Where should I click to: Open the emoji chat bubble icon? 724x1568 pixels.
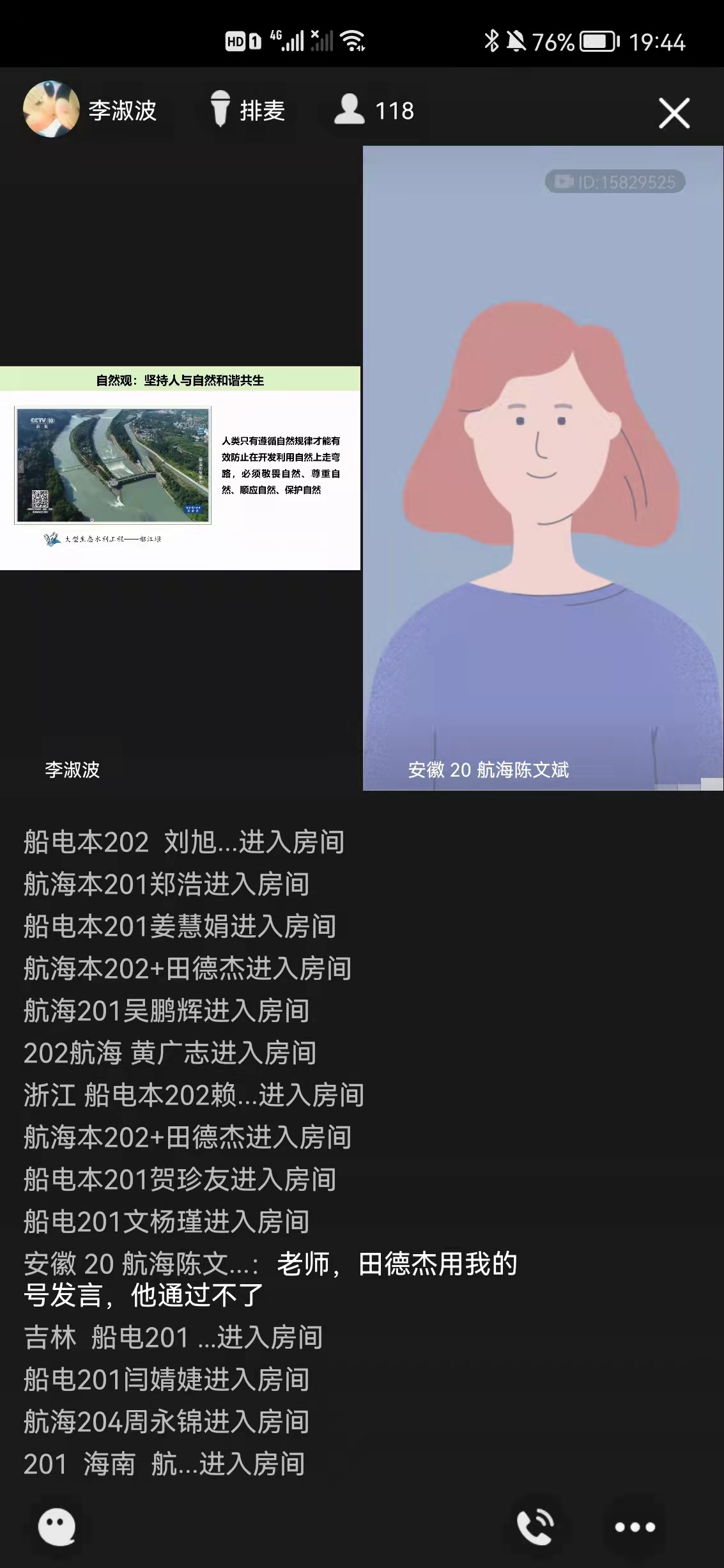point(57,1526)
